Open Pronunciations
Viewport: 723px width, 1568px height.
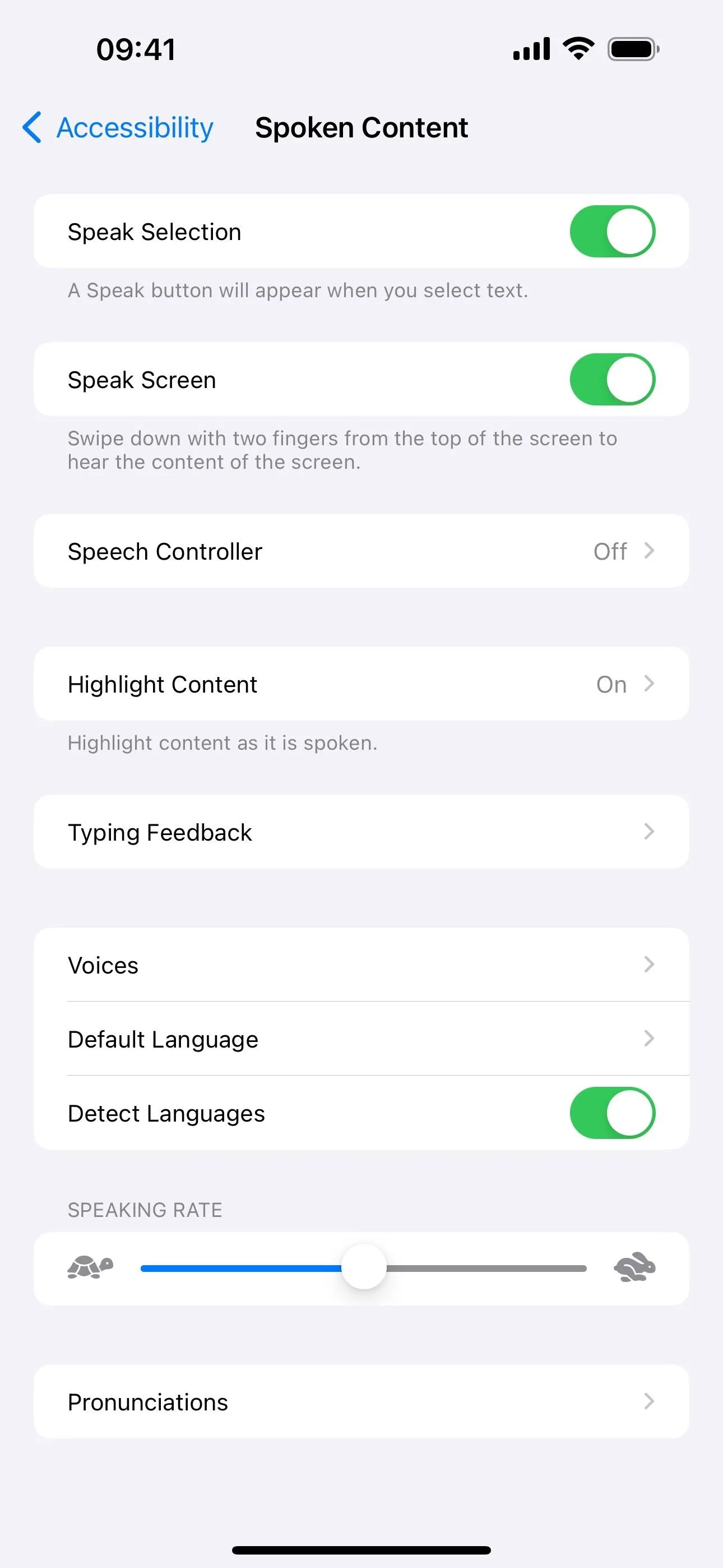361,1401
